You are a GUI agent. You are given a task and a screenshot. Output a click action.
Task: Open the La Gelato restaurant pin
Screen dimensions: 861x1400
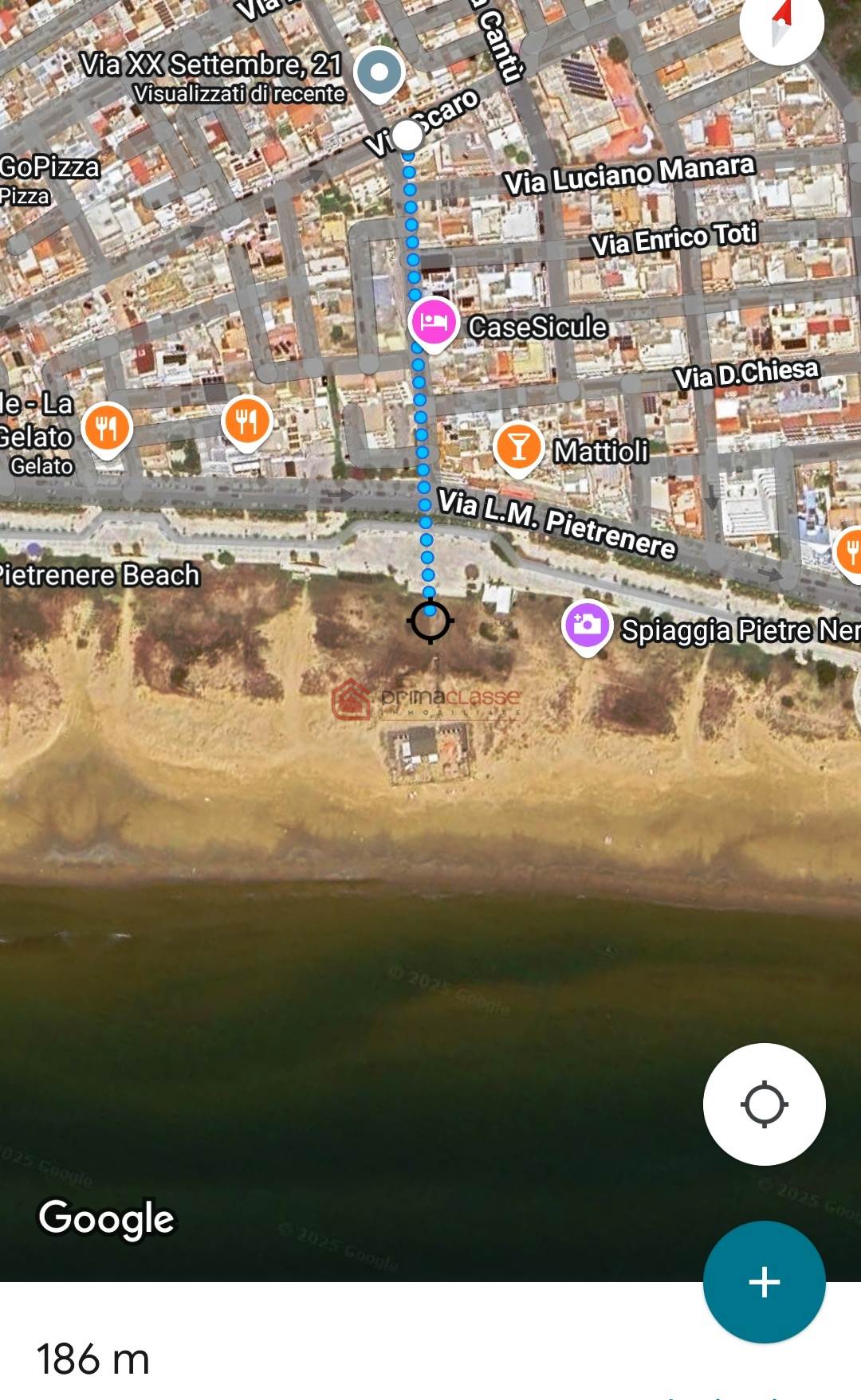click(107, 429)
